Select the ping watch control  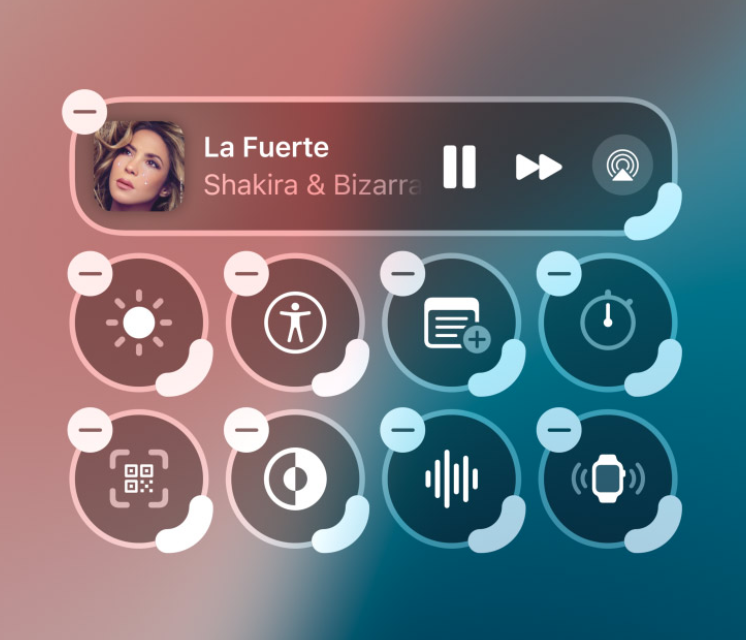pos(608,479)
